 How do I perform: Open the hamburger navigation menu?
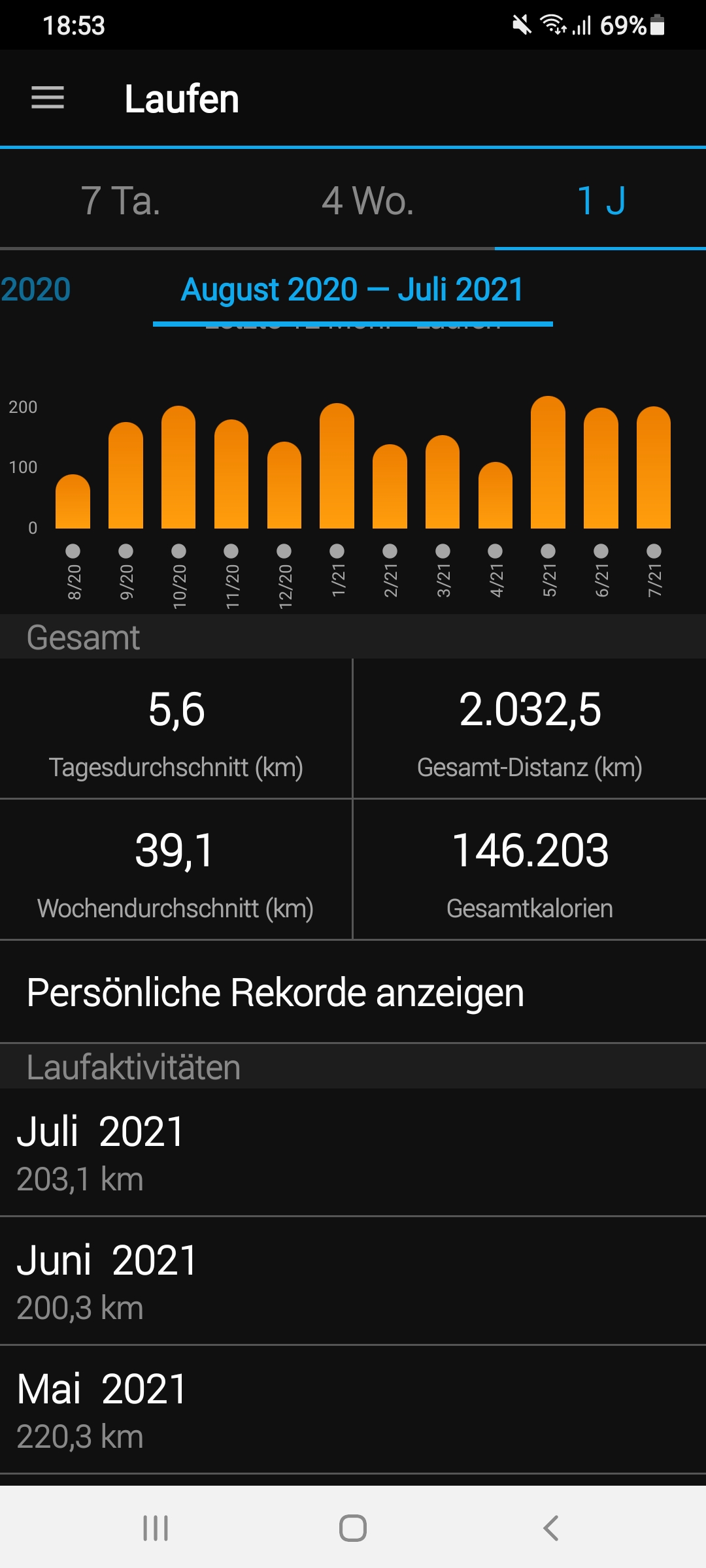[48, 98]
